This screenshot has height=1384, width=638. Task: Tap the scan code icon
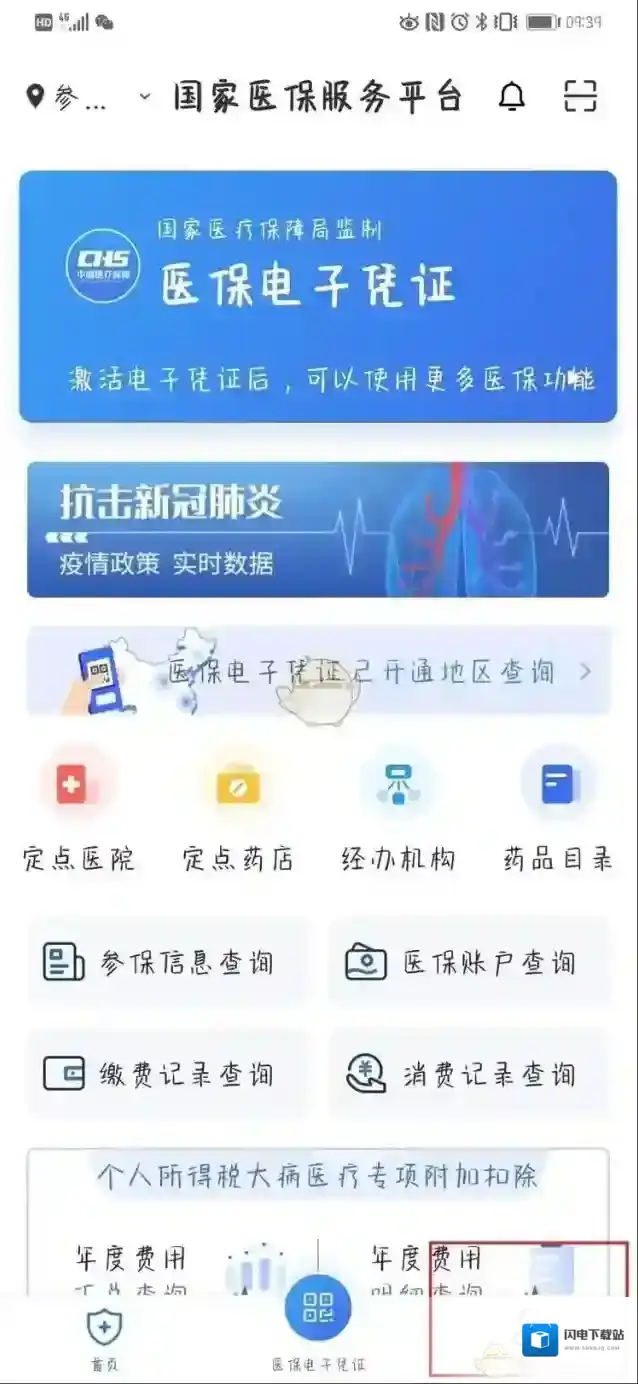pyautogui.click(x=580, y=97)
